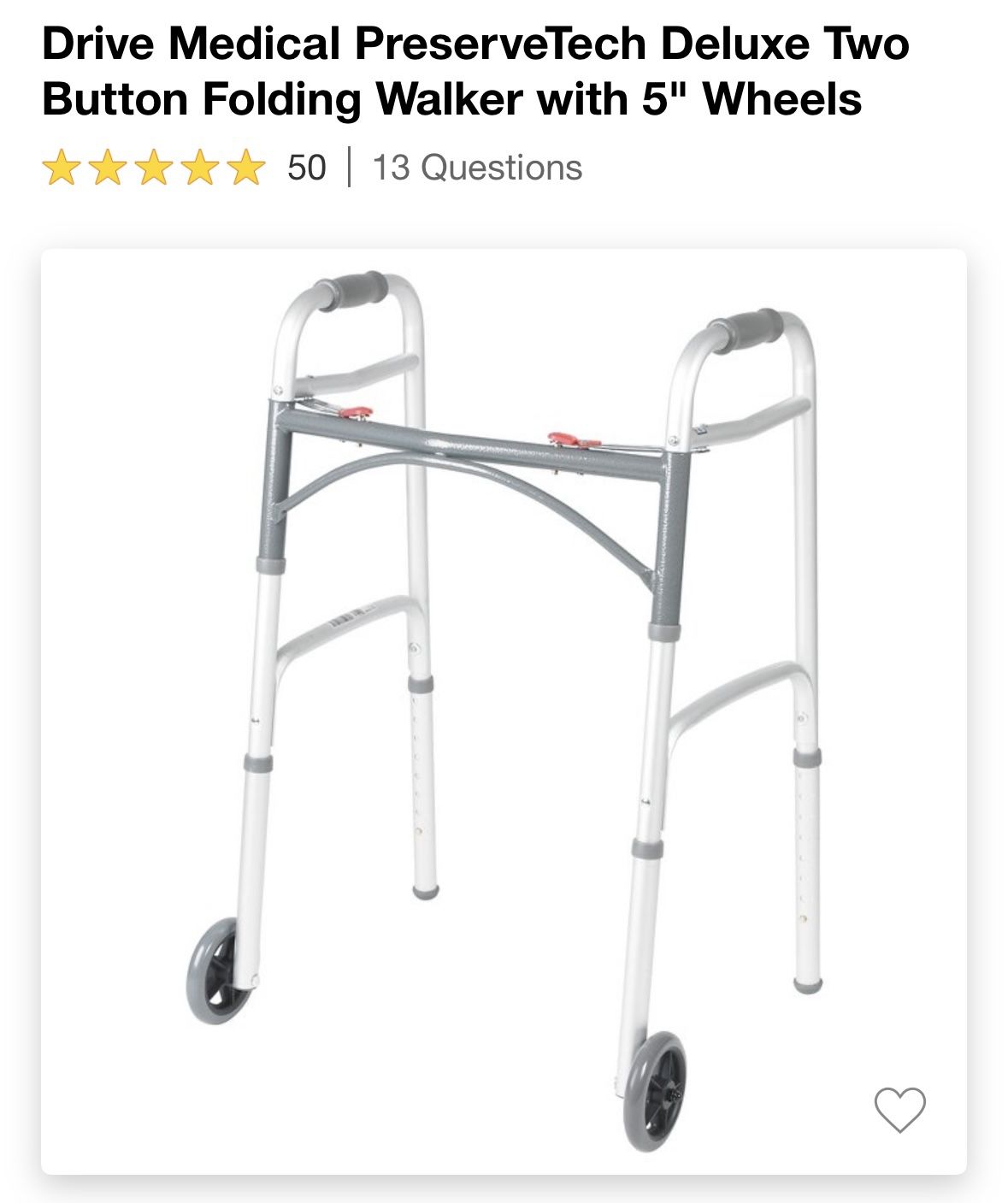This screenshot has width=1008, height=1203.
Task: Open the folding walker product image
Action: click(x=504, y=710)
